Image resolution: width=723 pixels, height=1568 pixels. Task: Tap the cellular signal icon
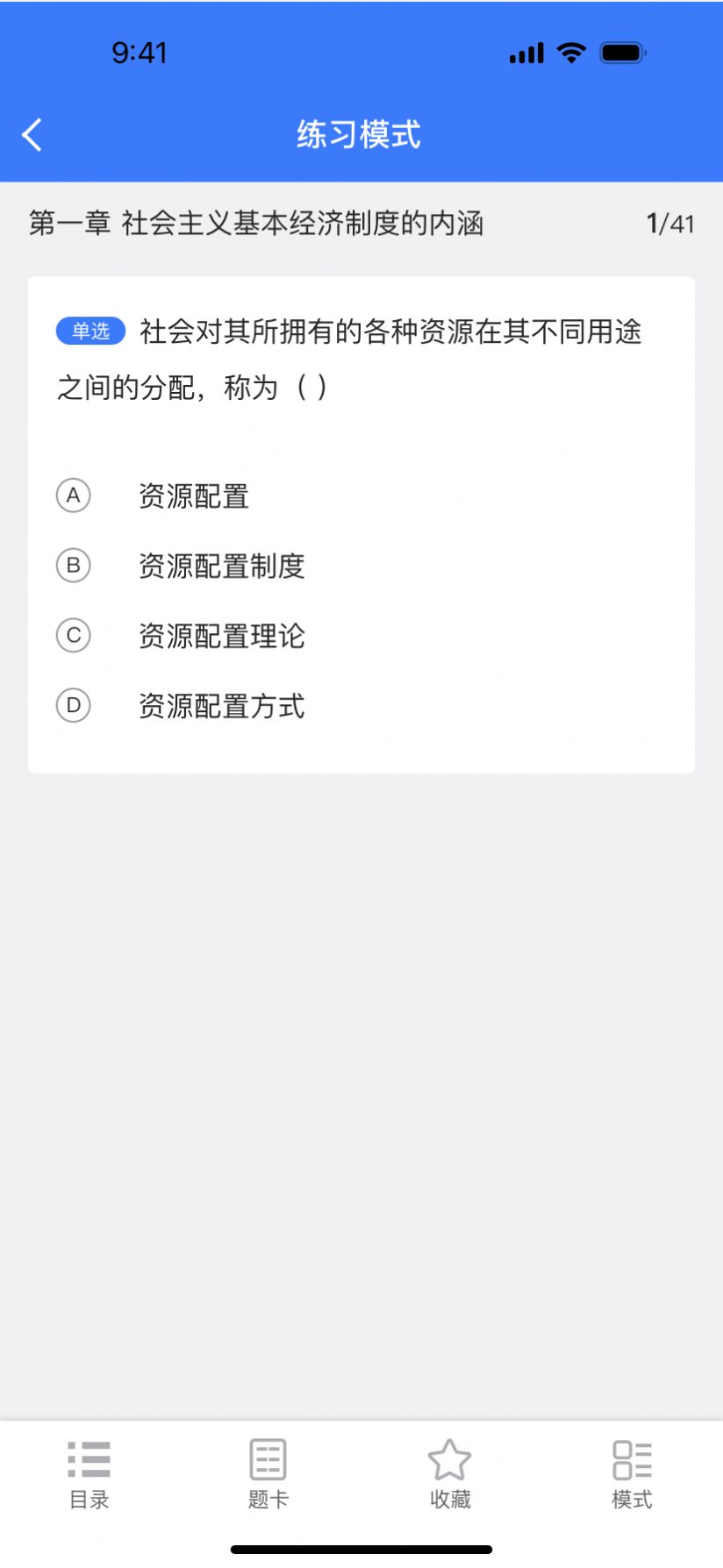(525, 53)
